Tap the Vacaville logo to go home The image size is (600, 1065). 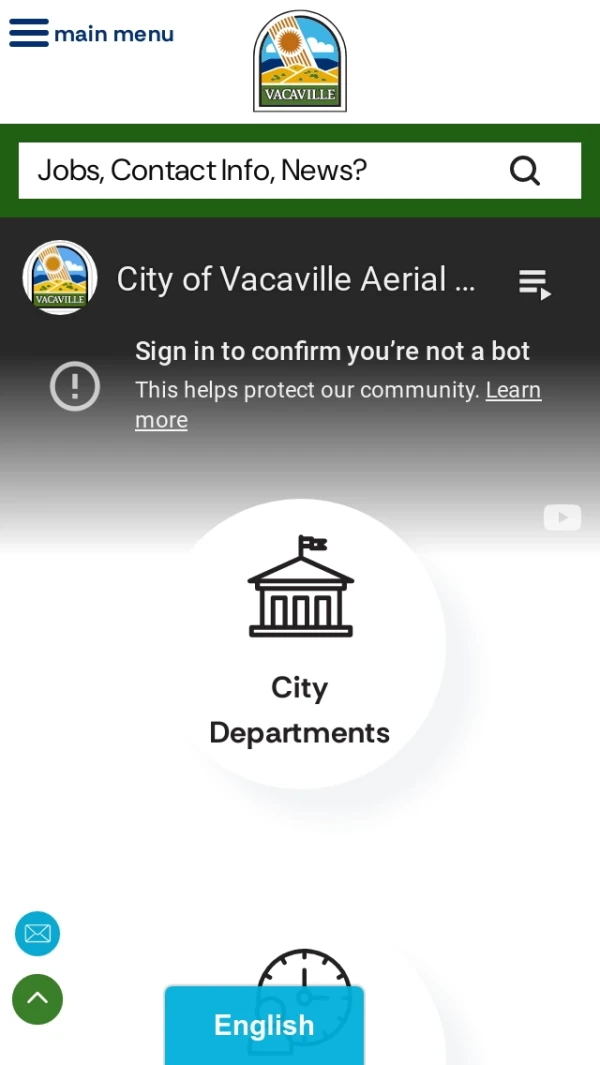click(x=300, y=62)
